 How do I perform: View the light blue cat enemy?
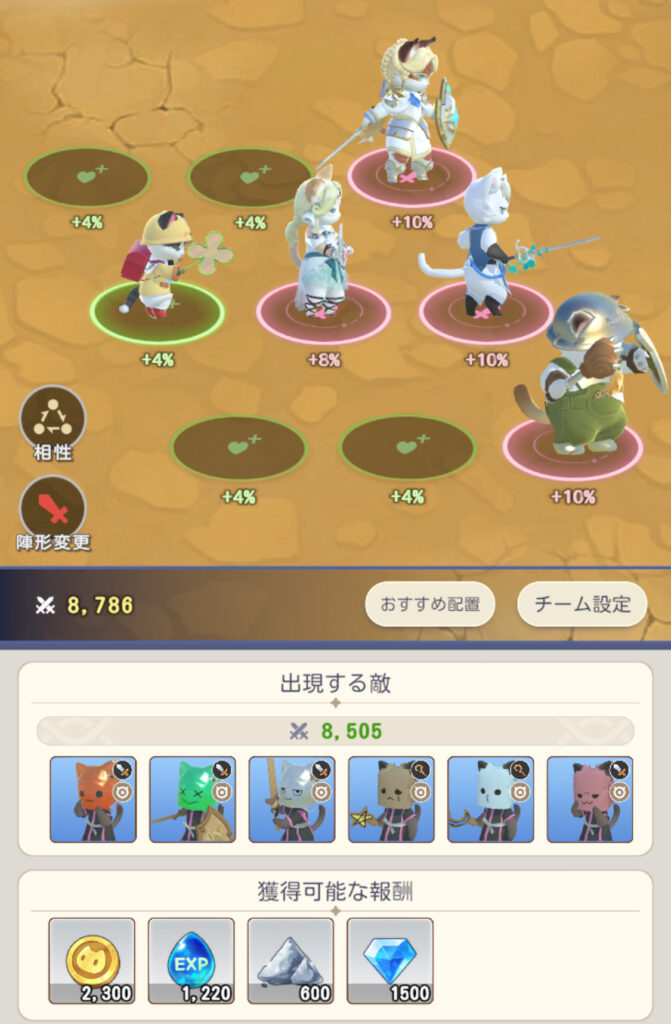(x=490, y=799)
